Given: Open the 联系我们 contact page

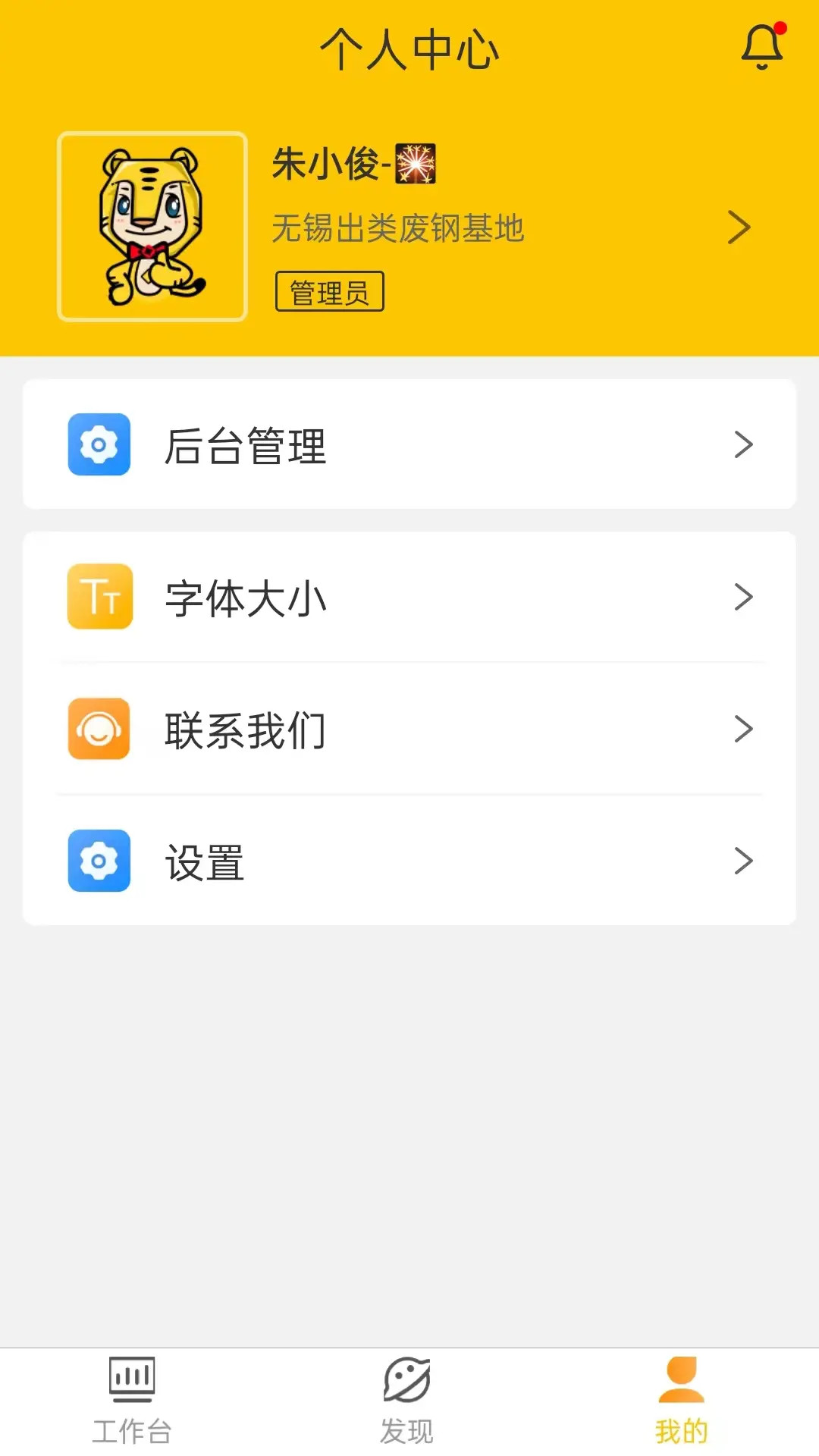Looking at the screenshot, I should click(246, 730).
